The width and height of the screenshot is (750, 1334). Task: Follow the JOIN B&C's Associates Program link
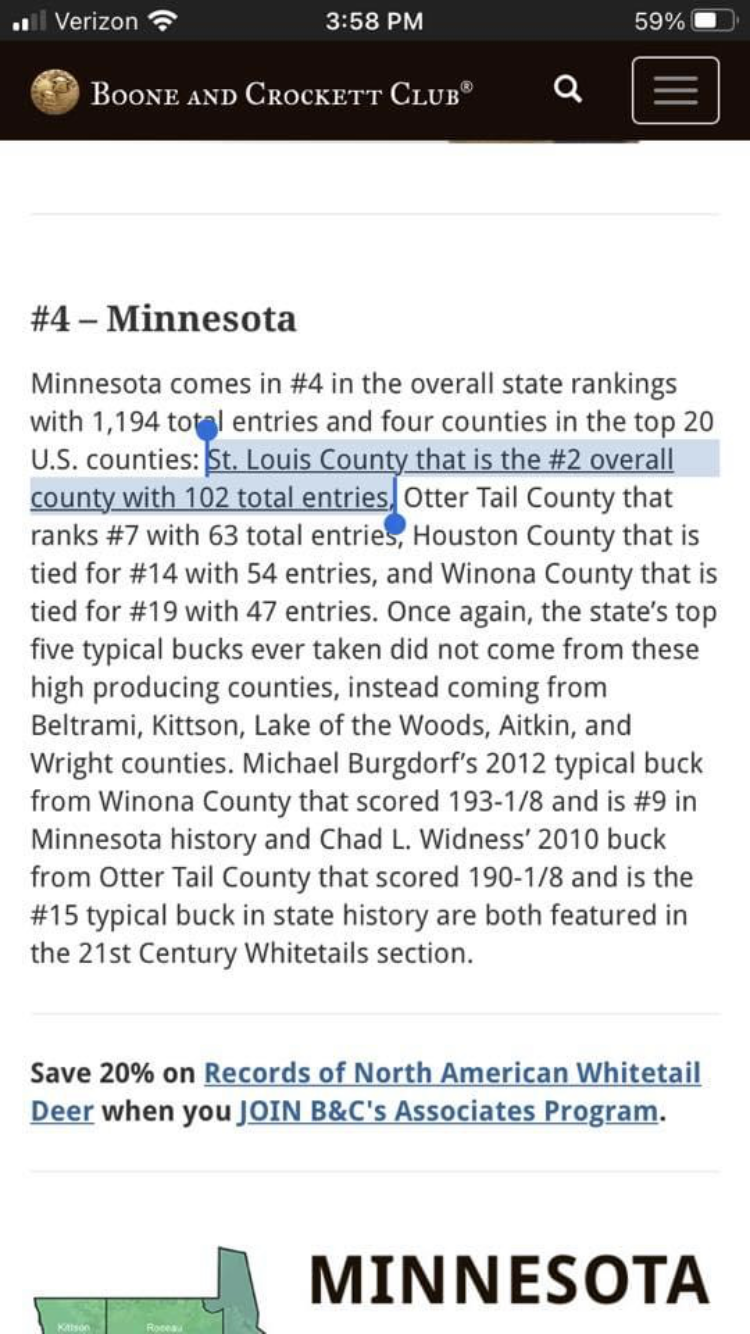448,1111
